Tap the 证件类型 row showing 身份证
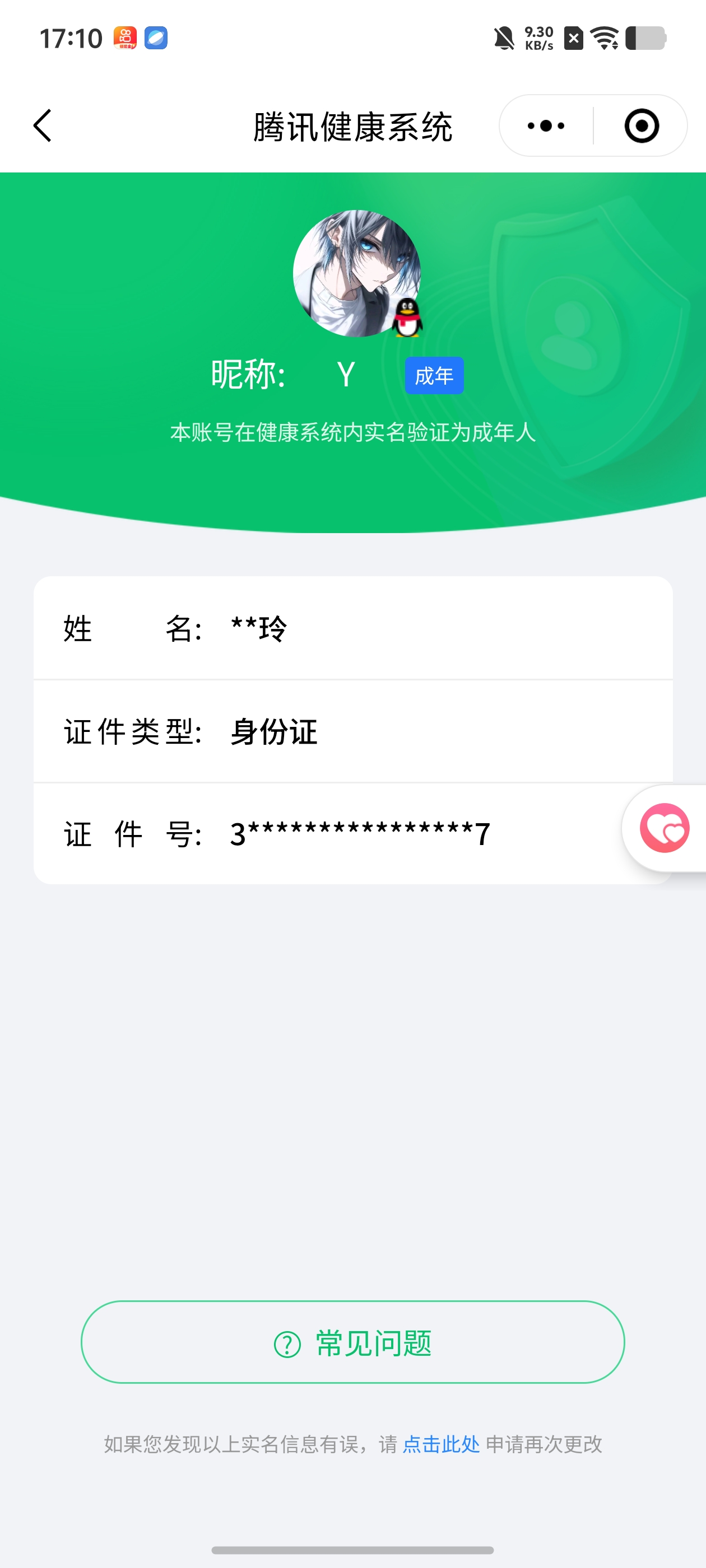The height and width of the screenshot is (1568, 706). [x=352, y=732]
